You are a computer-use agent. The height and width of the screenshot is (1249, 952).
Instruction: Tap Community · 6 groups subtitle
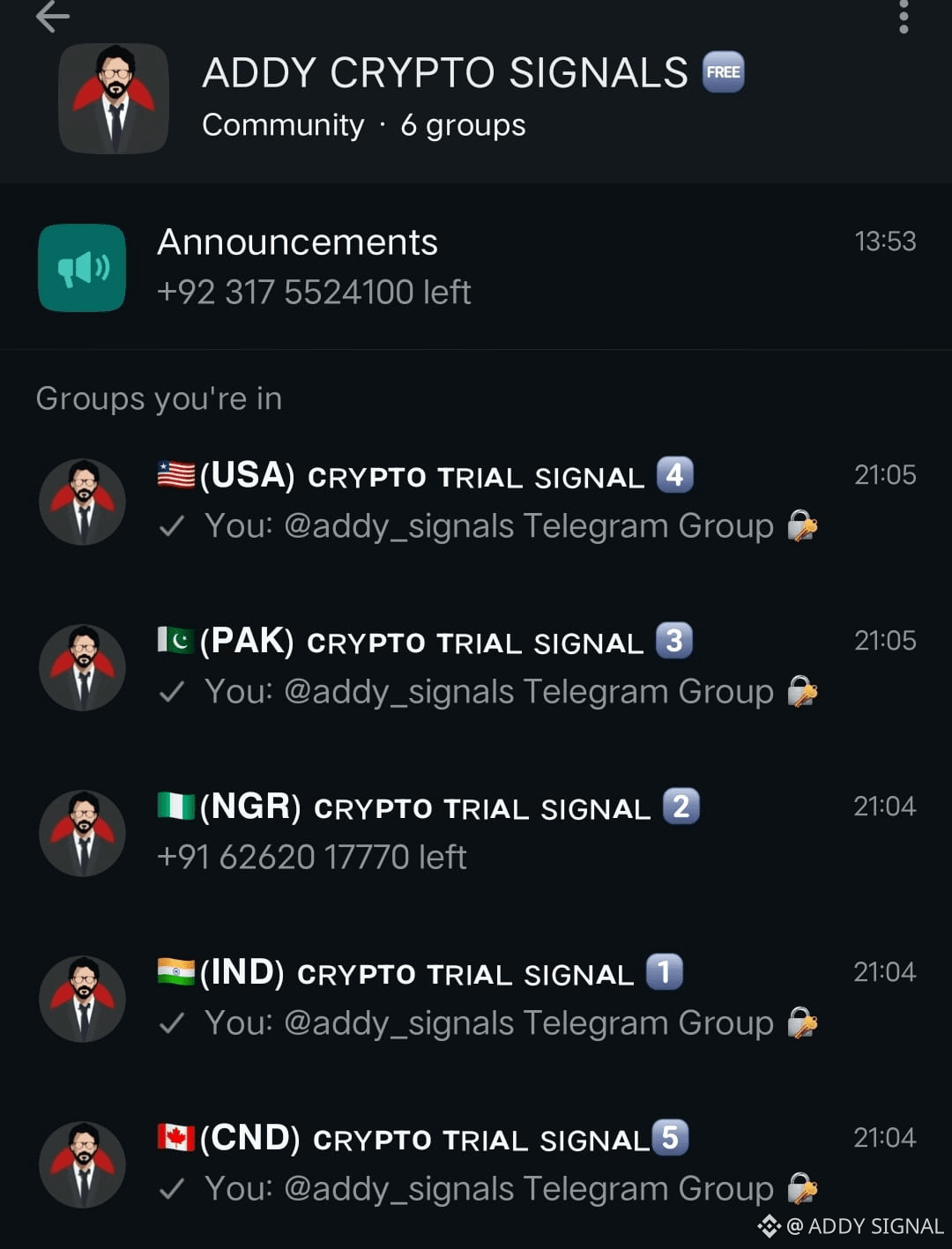tap(363, 125)
